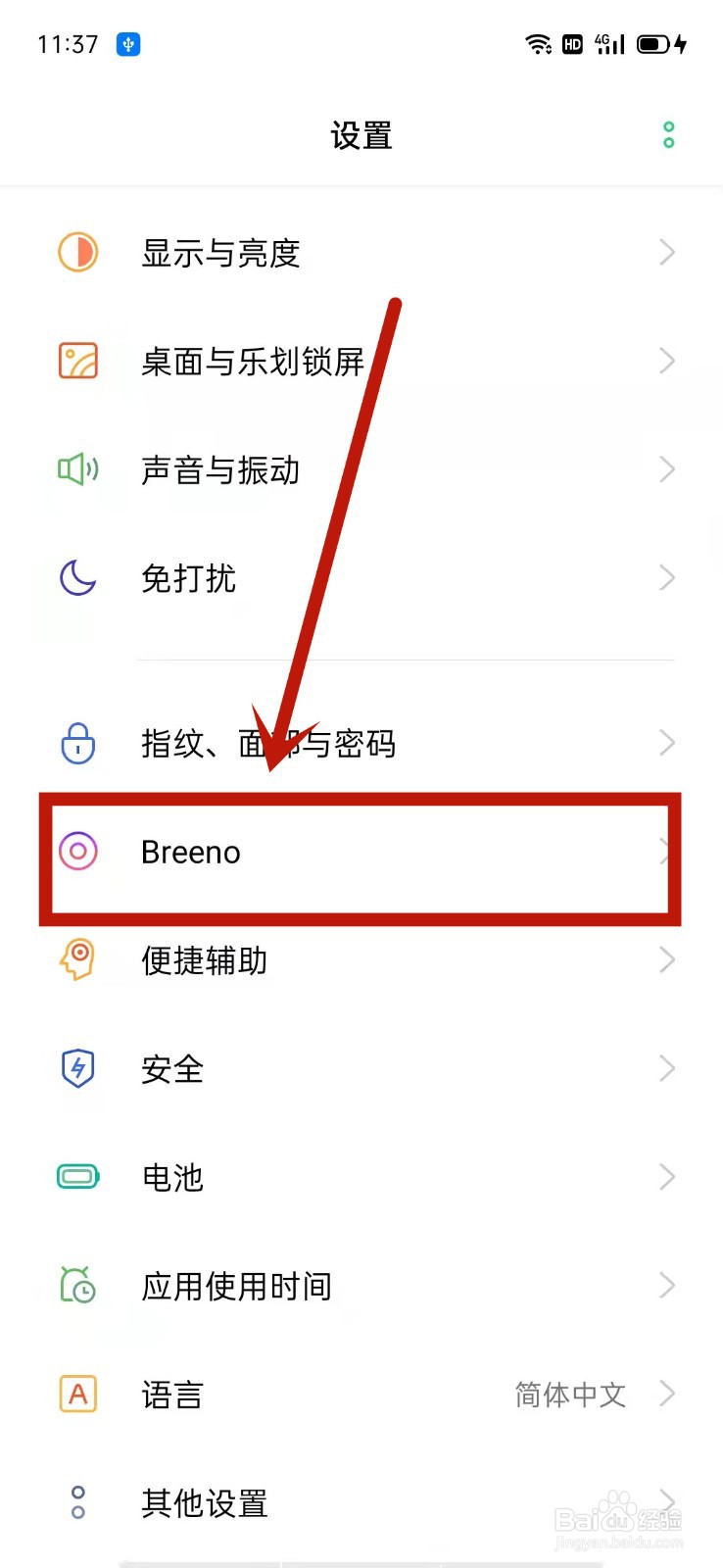Select the 安全 shield icon

click(77, 1069)
